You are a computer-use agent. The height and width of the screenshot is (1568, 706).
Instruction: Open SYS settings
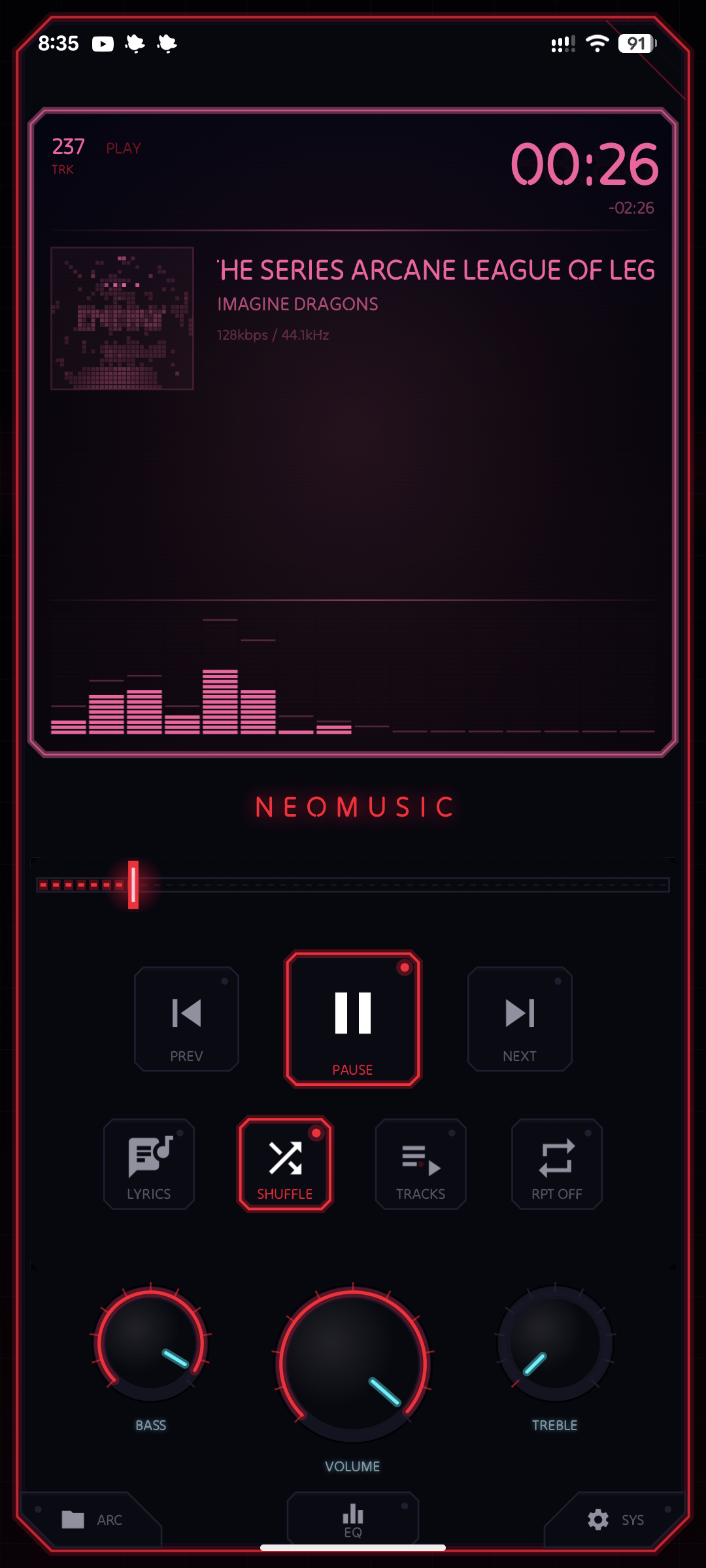tap(614, 1520)
